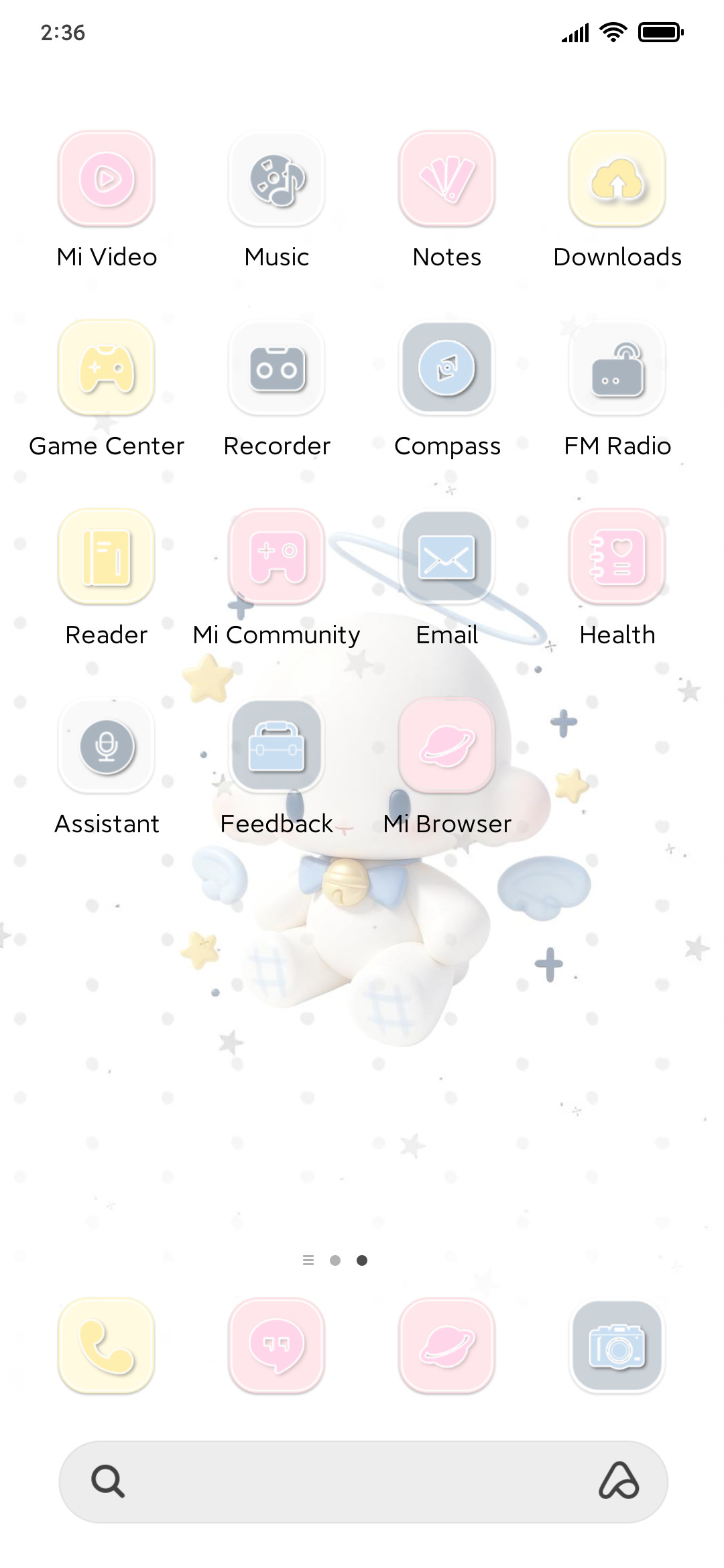
Task: Tap the voice assistant icon in search bar
Action: [619, 1481]
